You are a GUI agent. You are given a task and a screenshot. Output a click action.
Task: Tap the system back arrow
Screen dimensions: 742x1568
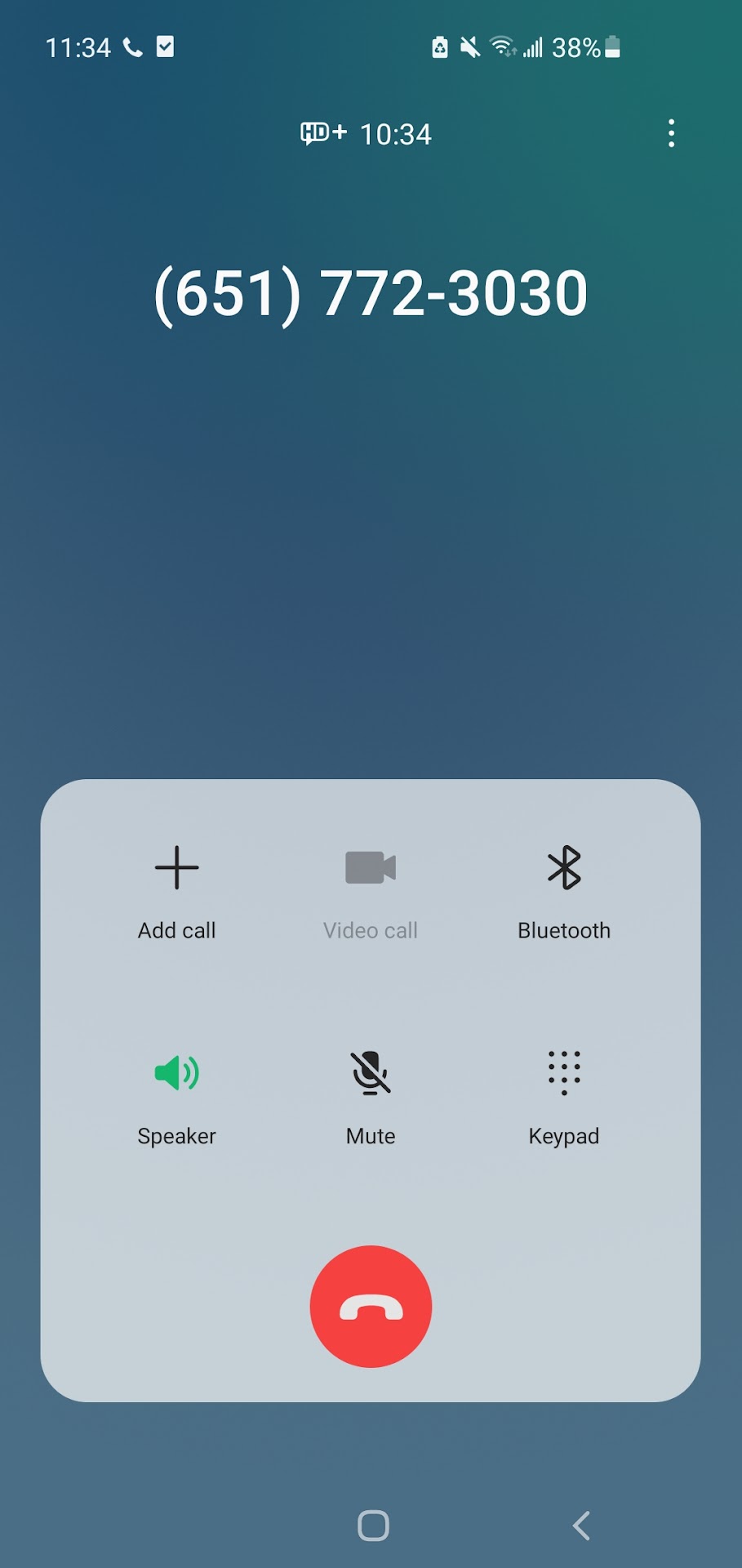click(x=581, y=1525)
